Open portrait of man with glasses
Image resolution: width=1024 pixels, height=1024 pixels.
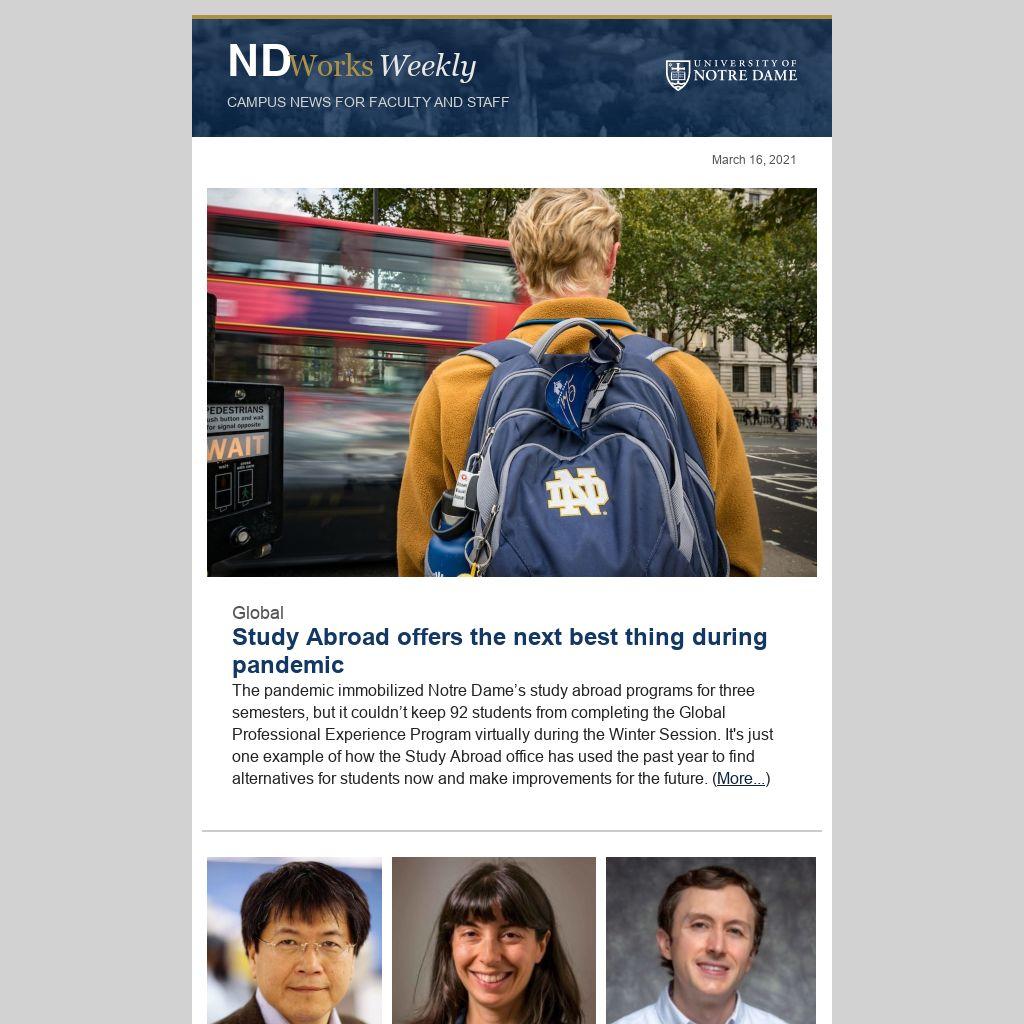click(294, 940)
